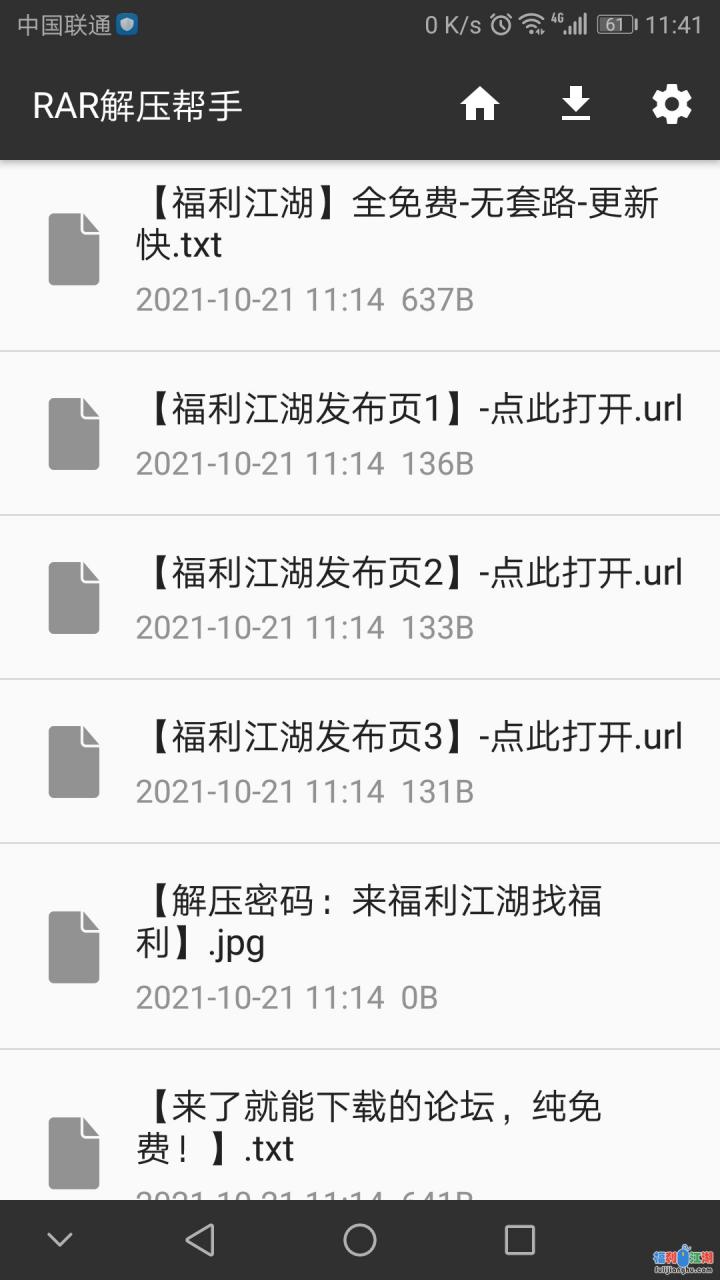Viewport: 720px width, 1280px height.
Task: Tap the download icon in app bar
Action: 575,104
